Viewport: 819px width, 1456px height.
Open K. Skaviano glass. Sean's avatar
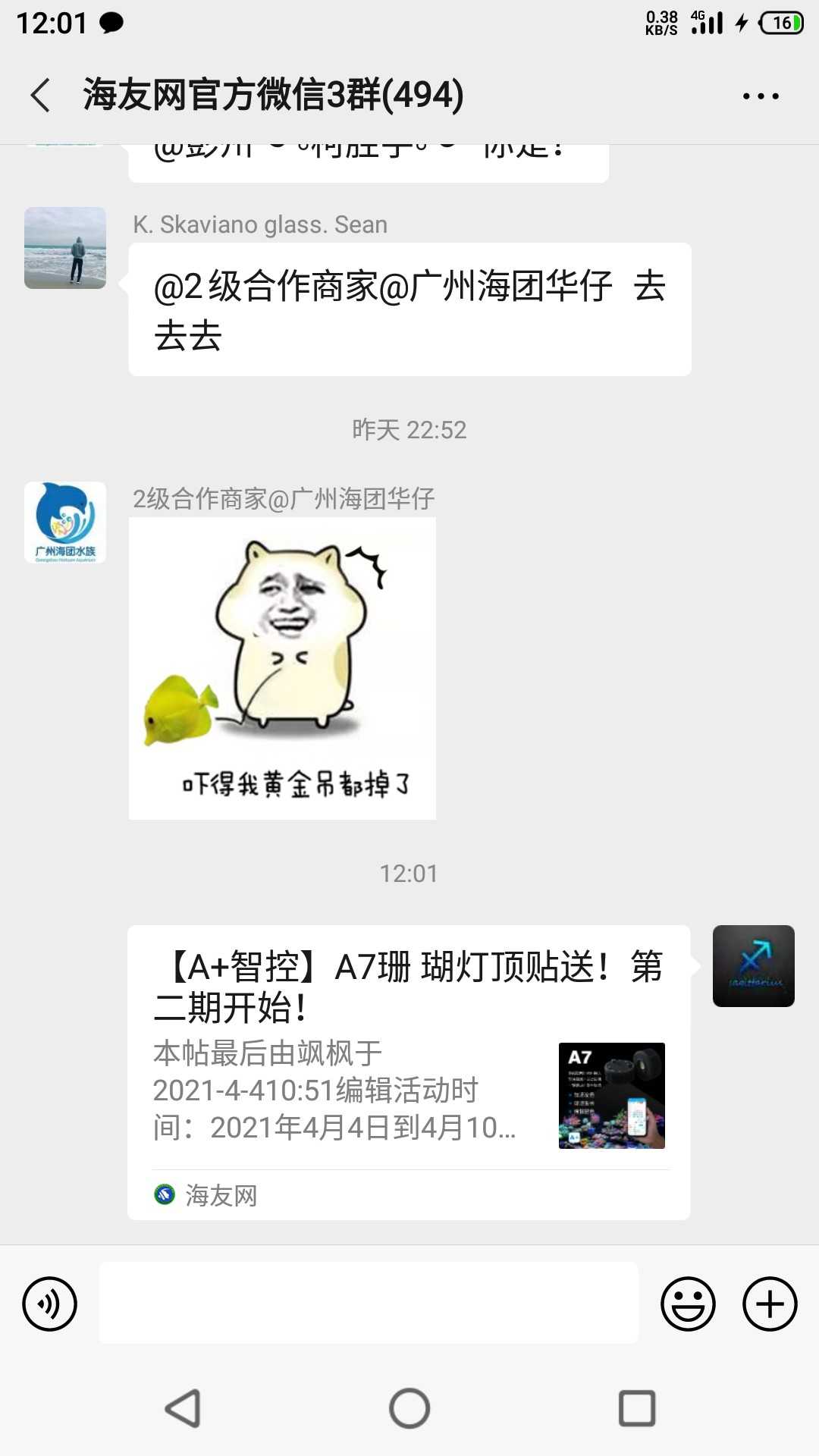pos(65,248)
